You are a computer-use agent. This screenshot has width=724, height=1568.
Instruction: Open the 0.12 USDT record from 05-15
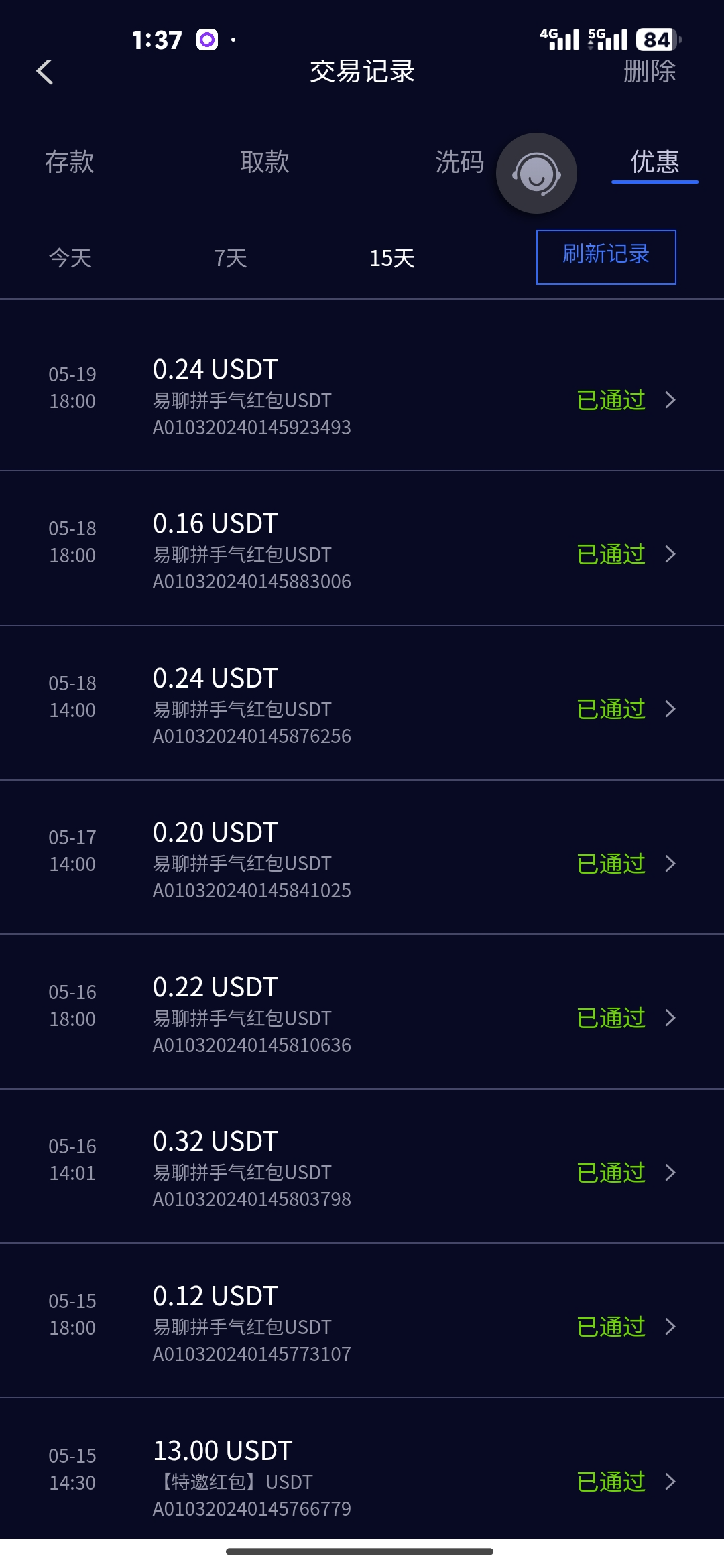coord(362,1326)
